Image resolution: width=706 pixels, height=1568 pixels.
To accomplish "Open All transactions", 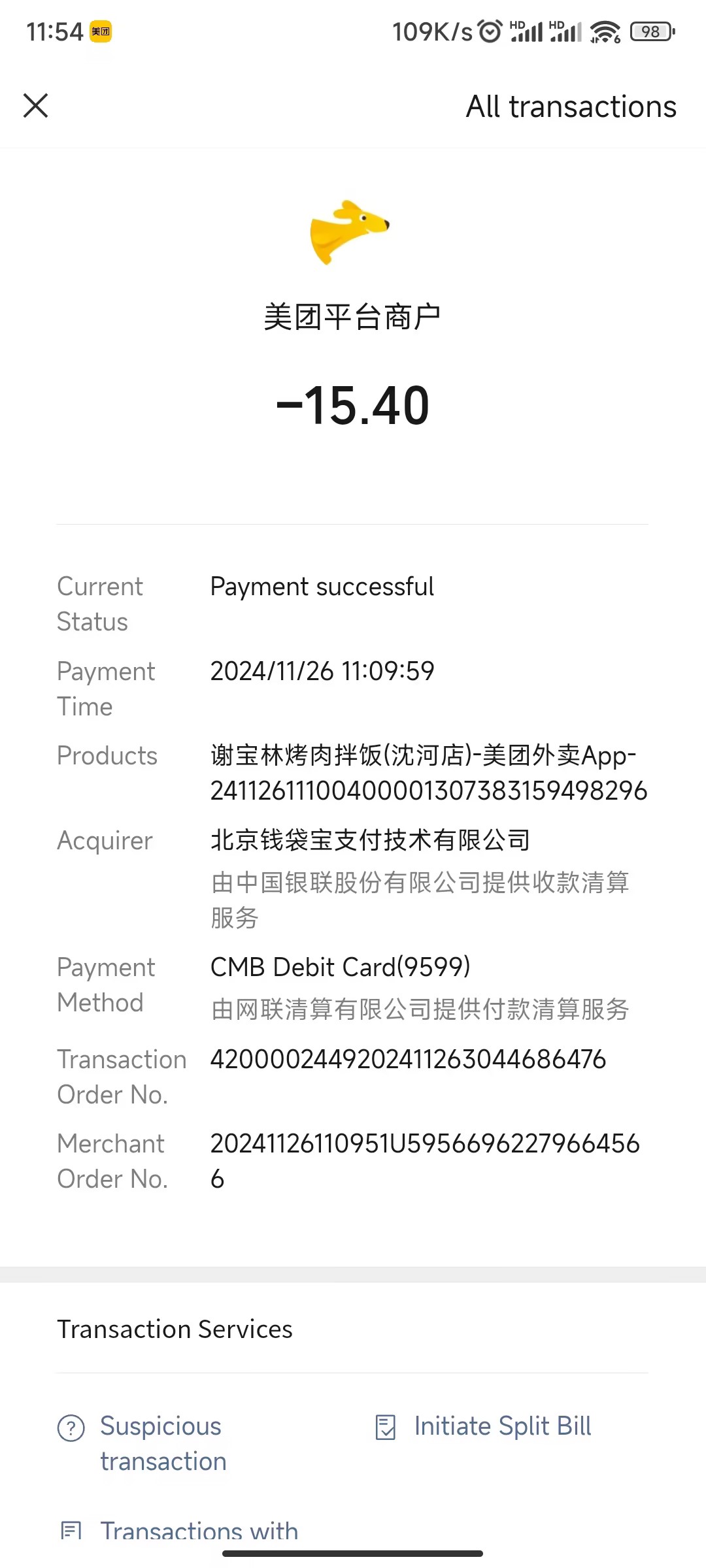I will pos(571,106).
